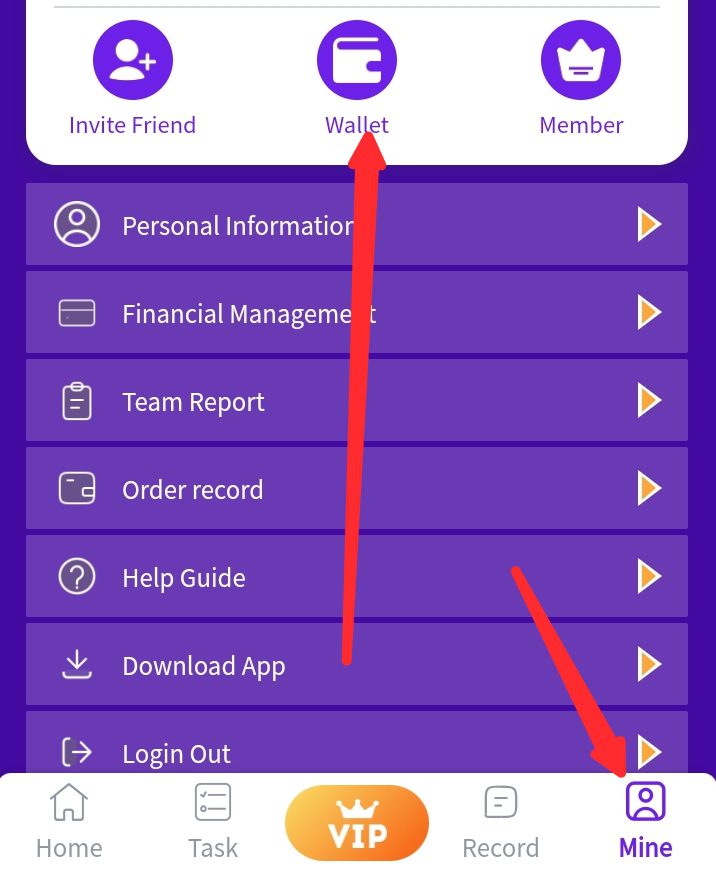The image size is (716, 872).
Task: Open Order record
Action: [x=356, y=489]
